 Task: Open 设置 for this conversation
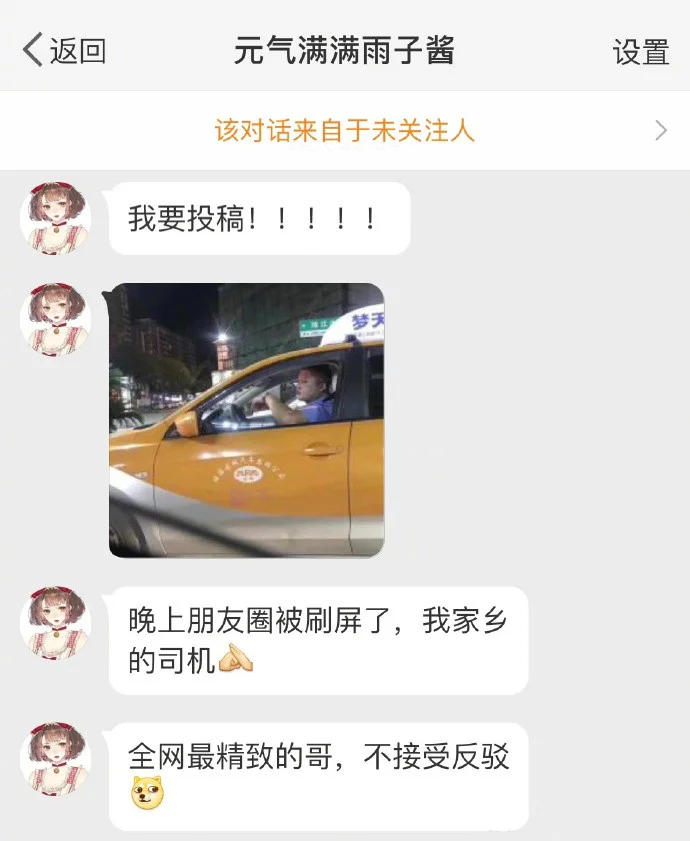[x=640, y=52]
